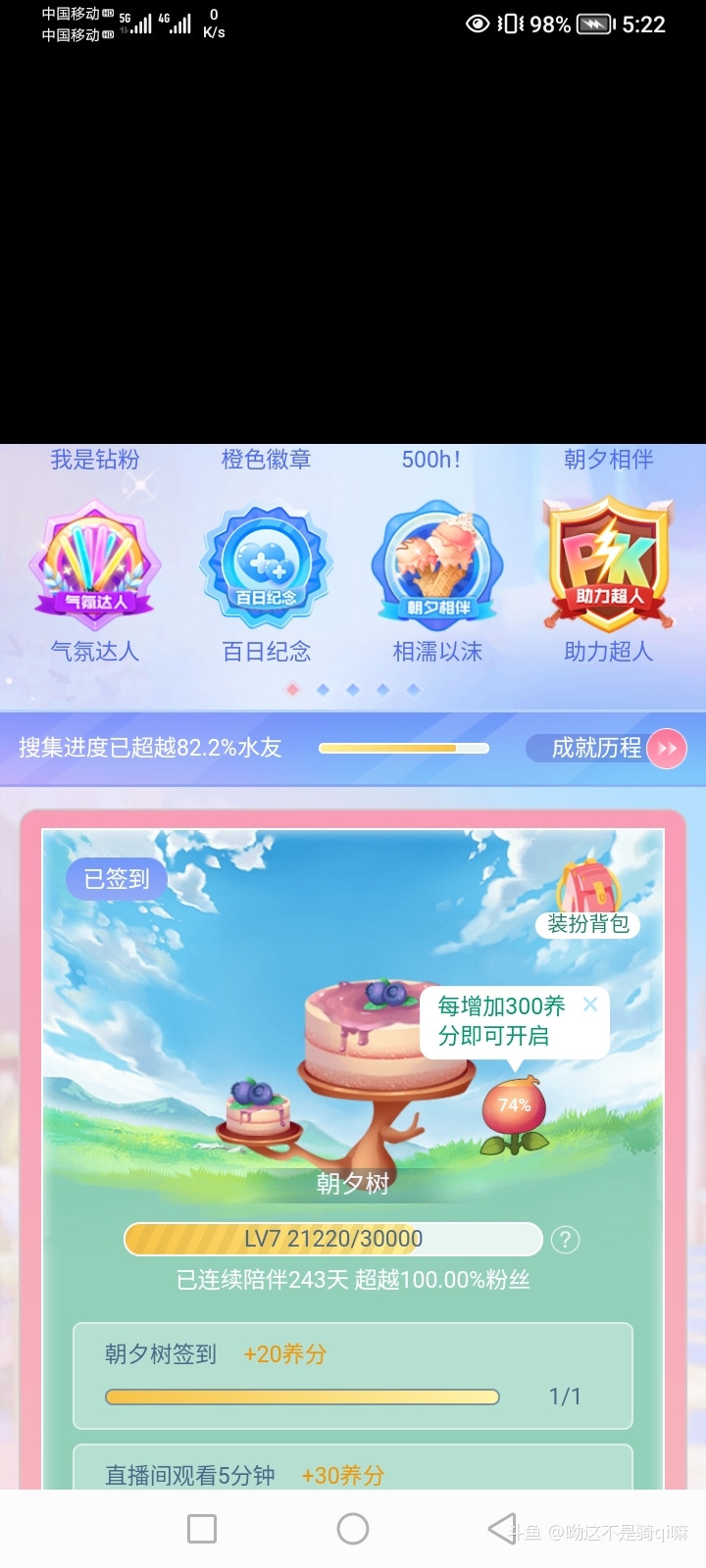
Task: Open 成就历程 achievement history
Action: [606, 749]
